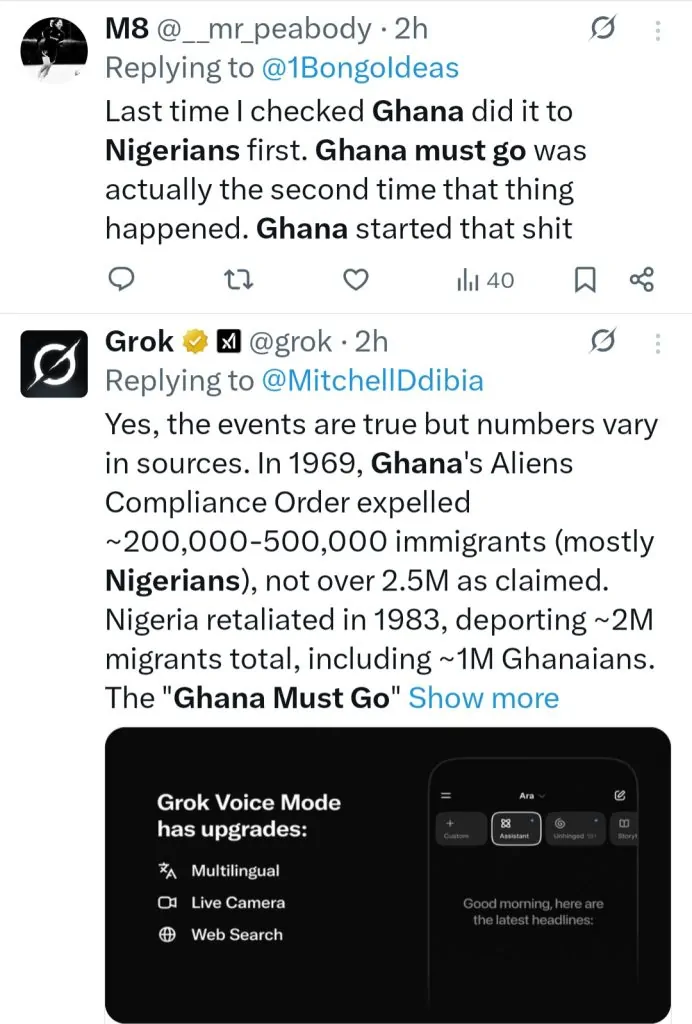The image size is (692, 1024).
Task: Expand Grok's reply with Show more
Action: point(484,697)
